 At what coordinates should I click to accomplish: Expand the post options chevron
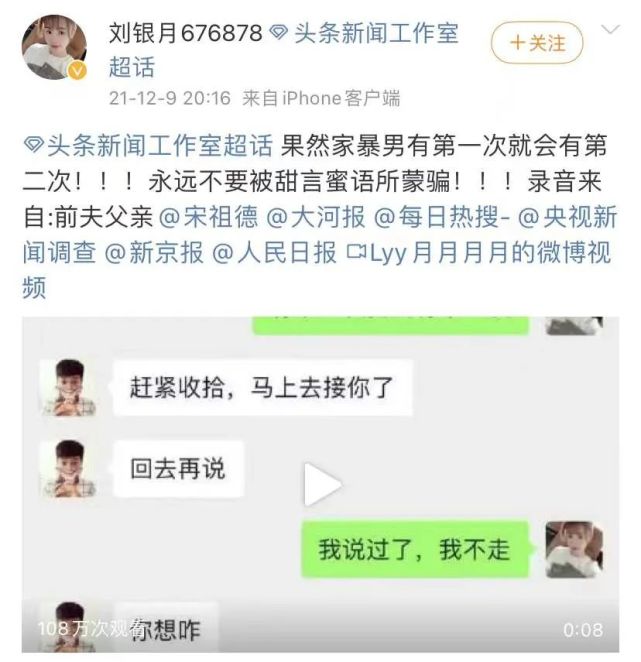tap(609, 32)
